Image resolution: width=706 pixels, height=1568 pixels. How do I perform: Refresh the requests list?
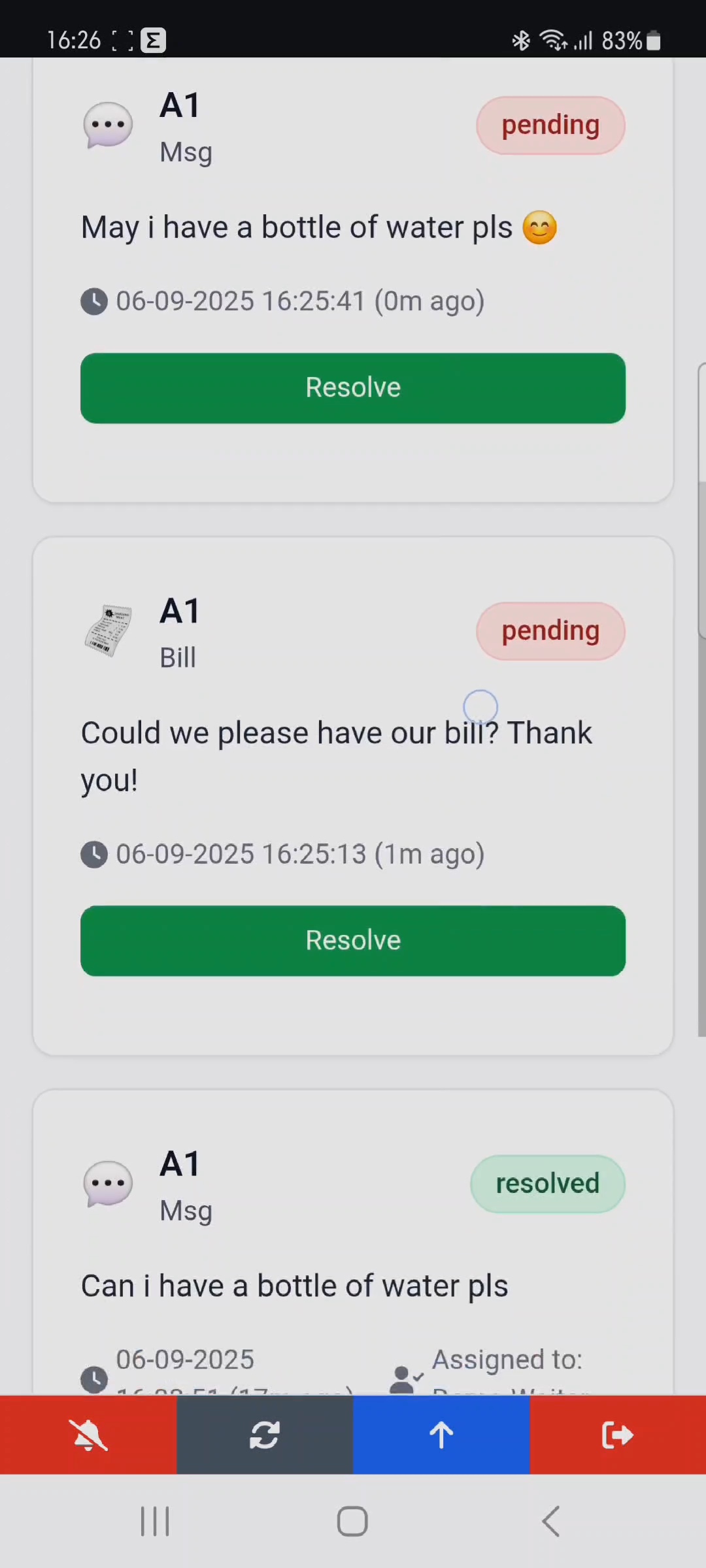265,1435
